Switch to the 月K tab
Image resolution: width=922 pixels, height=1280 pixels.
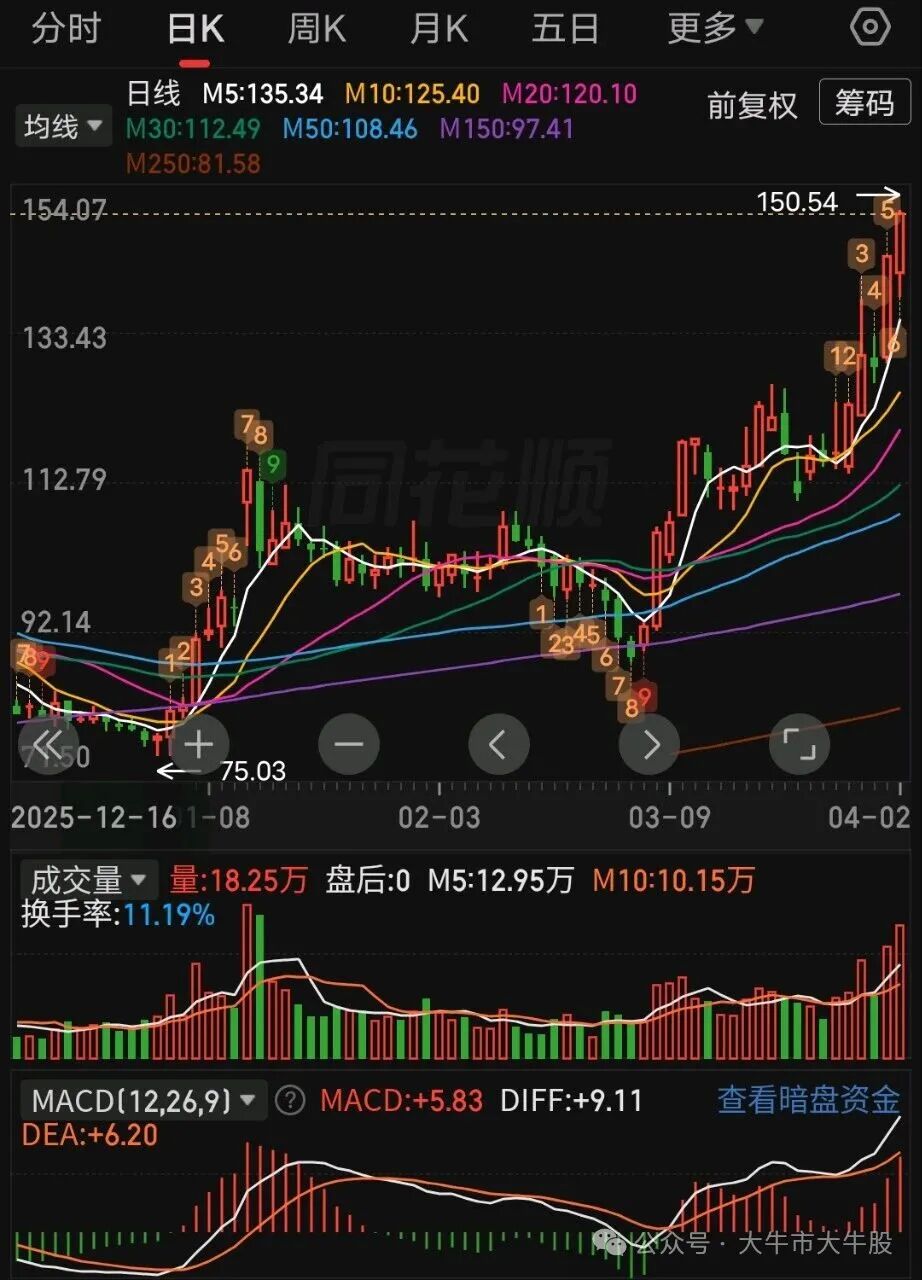[439, 29]
